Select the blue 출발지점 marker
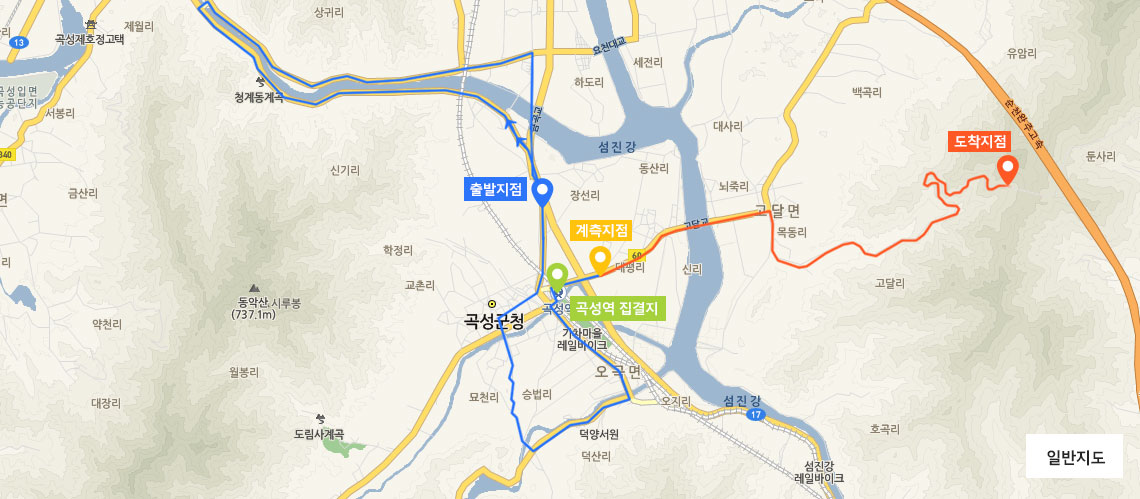The height and width of the screenshot is (499, 1140). 543,190
